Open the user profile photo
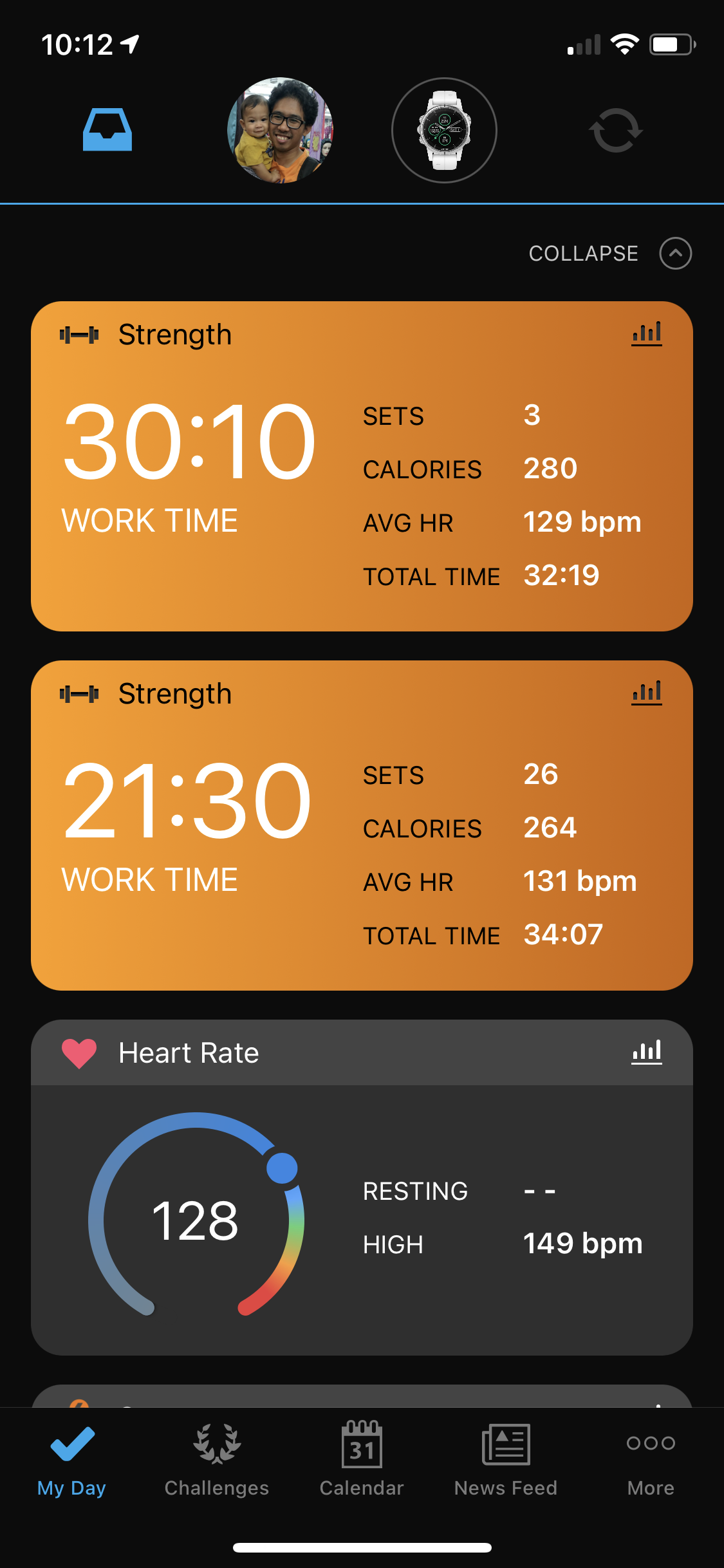The width and height of the screenshot is (724, 1568). click(x=281, y=131)
